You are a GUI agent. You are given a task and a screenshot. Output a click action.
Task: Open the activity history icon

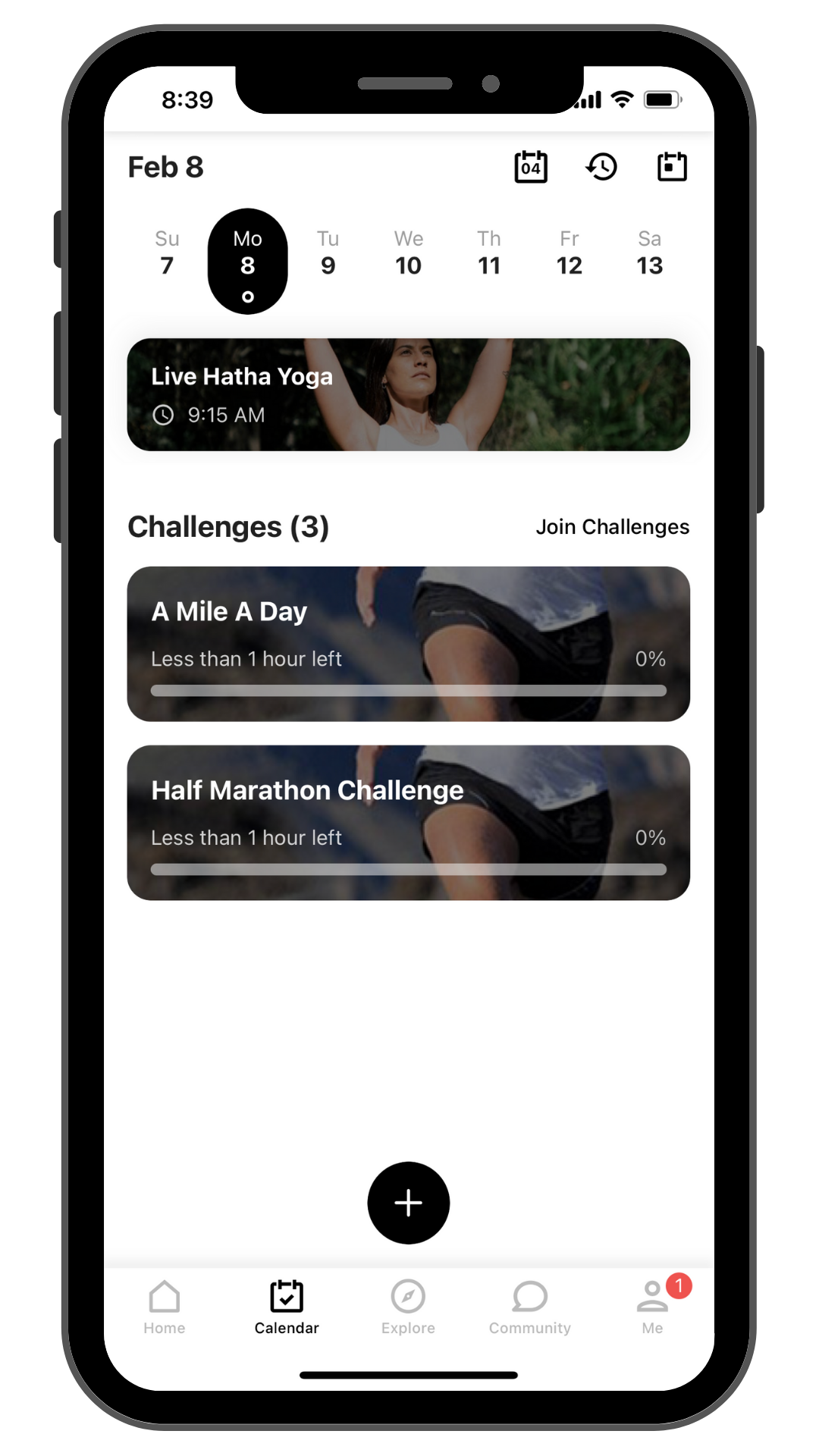601,167
